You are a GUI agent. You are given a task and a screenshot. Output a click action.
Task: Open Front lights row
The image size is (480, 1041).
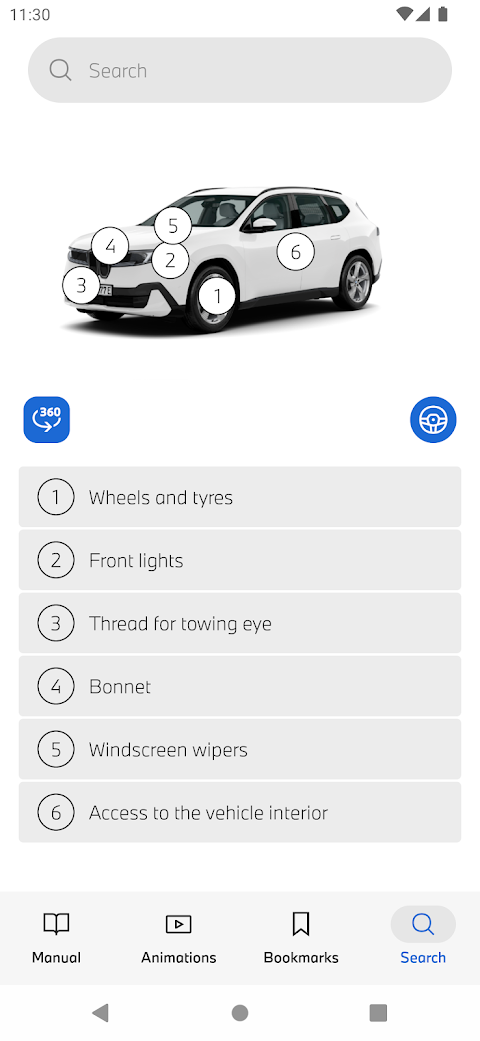[x=240, y=560]
